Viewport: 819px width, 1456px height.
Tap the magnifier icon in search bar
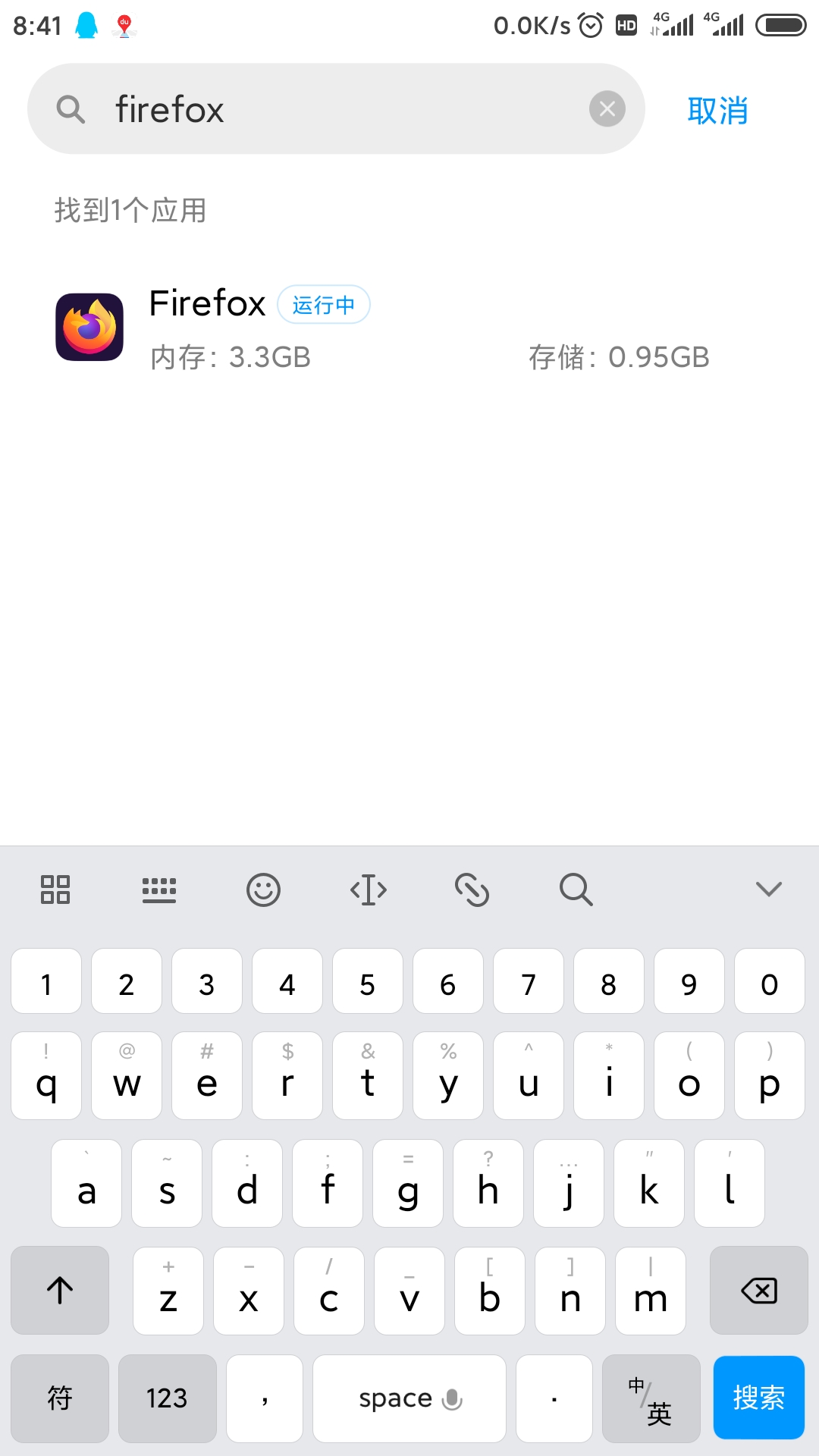point(70,109)
